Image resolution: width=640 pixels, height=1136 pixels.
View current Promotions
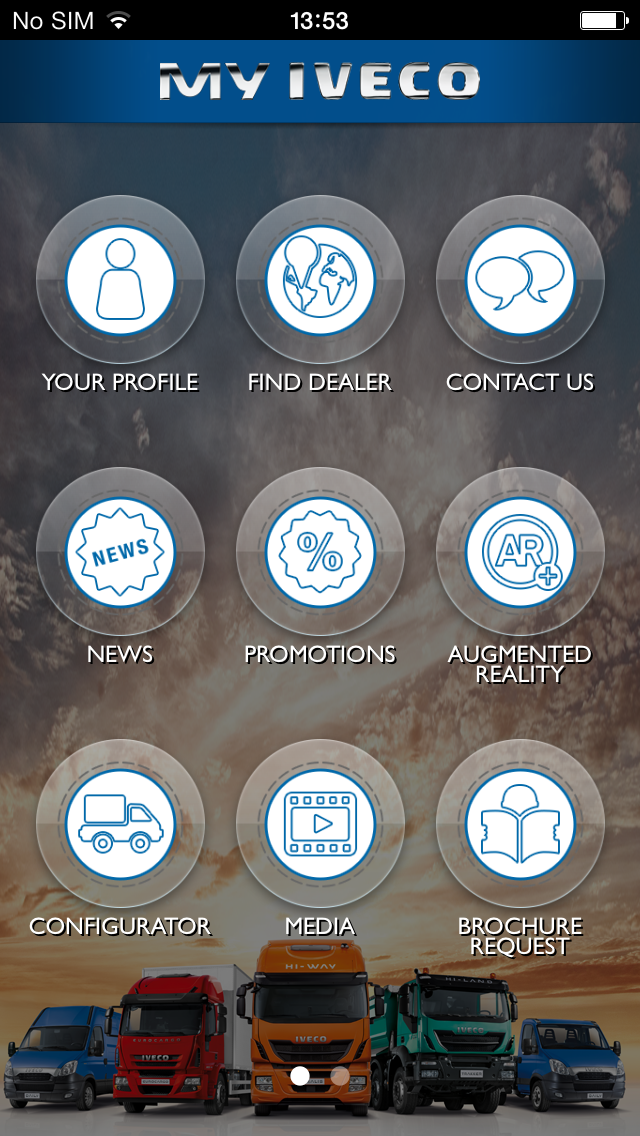(x=320, y=551)
